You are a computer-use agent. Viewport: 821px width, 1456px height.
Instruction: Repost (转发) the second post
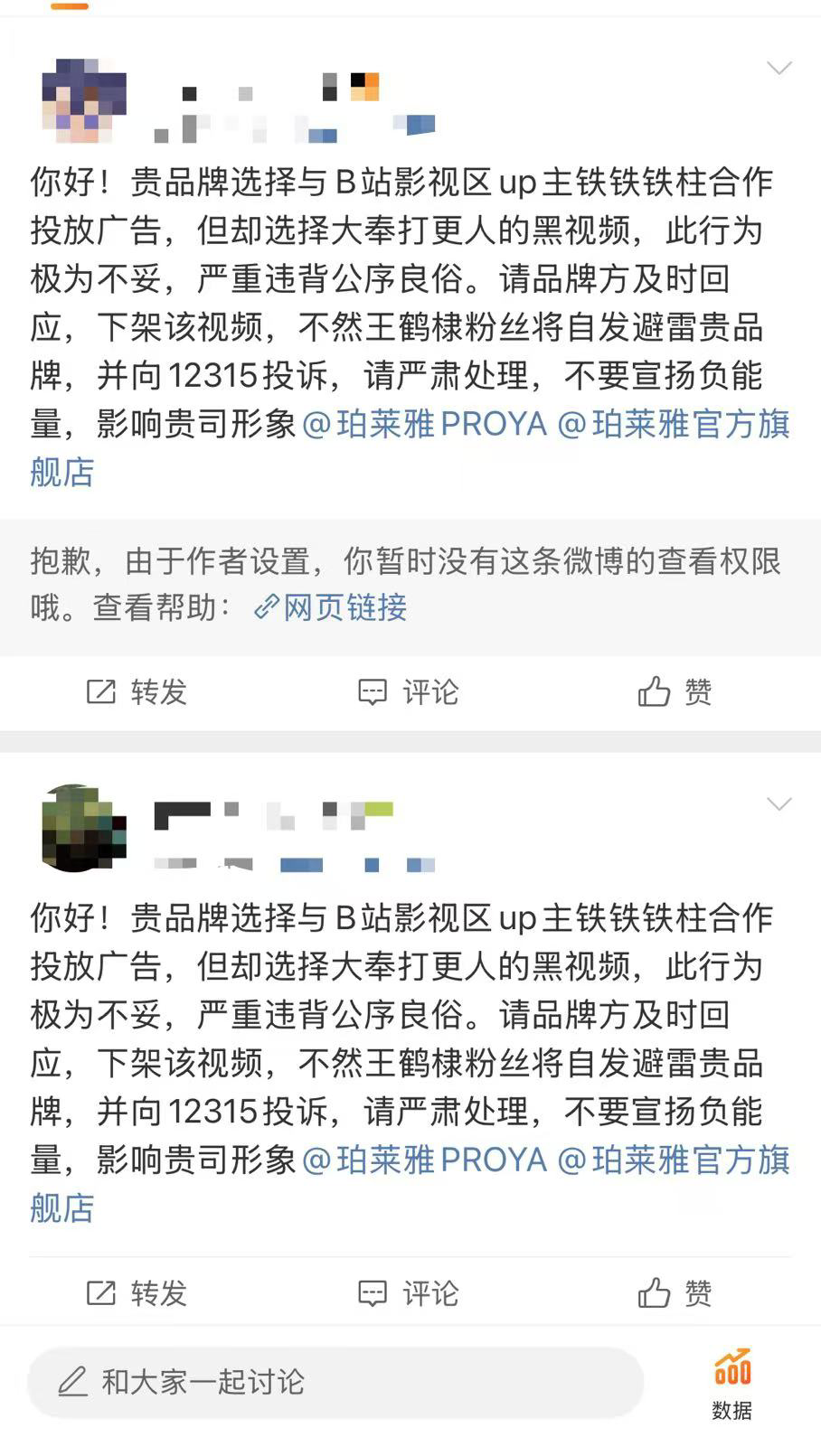point(137,1293)
